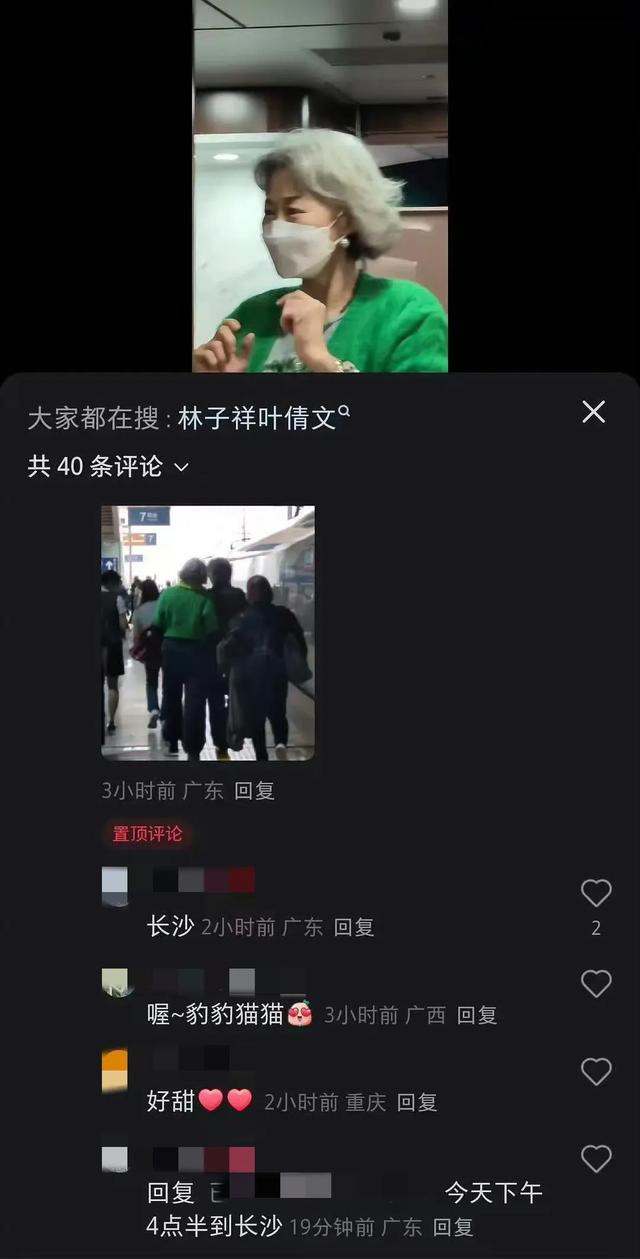640x1259 pixels.
Task: Reply to the 长沙 comment
Action: click(354, 927)
